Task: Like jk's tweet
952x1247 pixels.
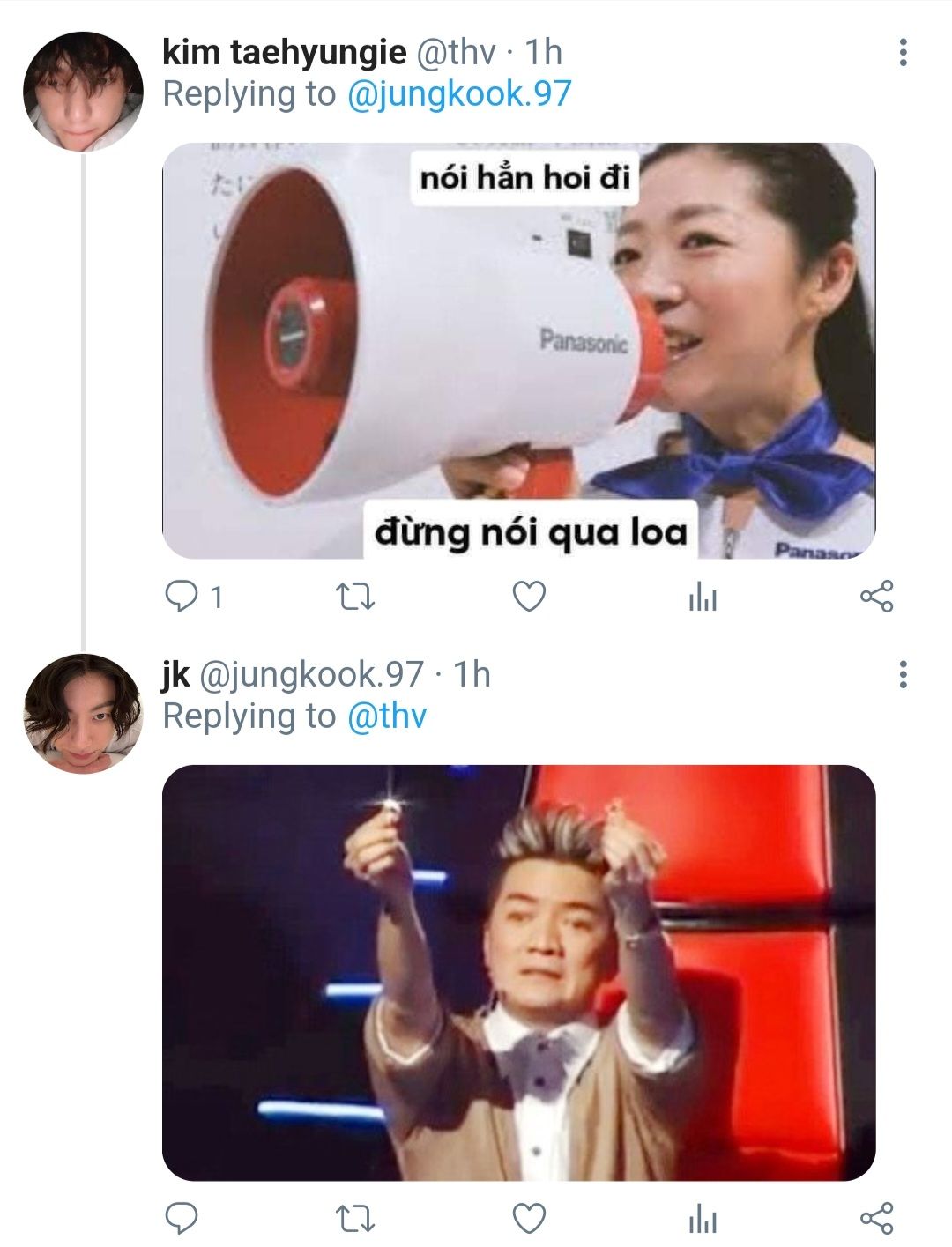Action: click(x=529, y=1219)
